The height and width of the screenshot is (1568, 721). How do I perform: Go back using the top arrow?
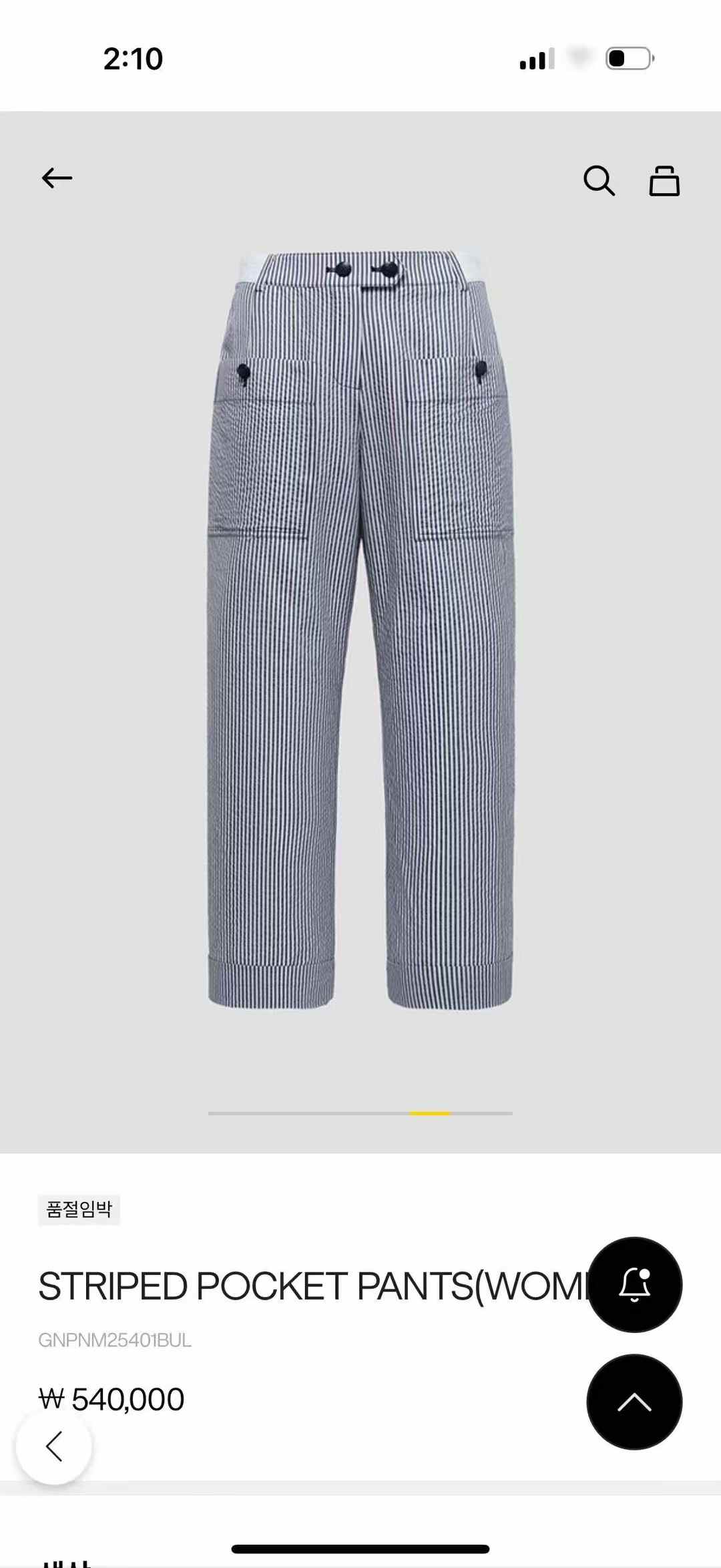click(57, 178)
